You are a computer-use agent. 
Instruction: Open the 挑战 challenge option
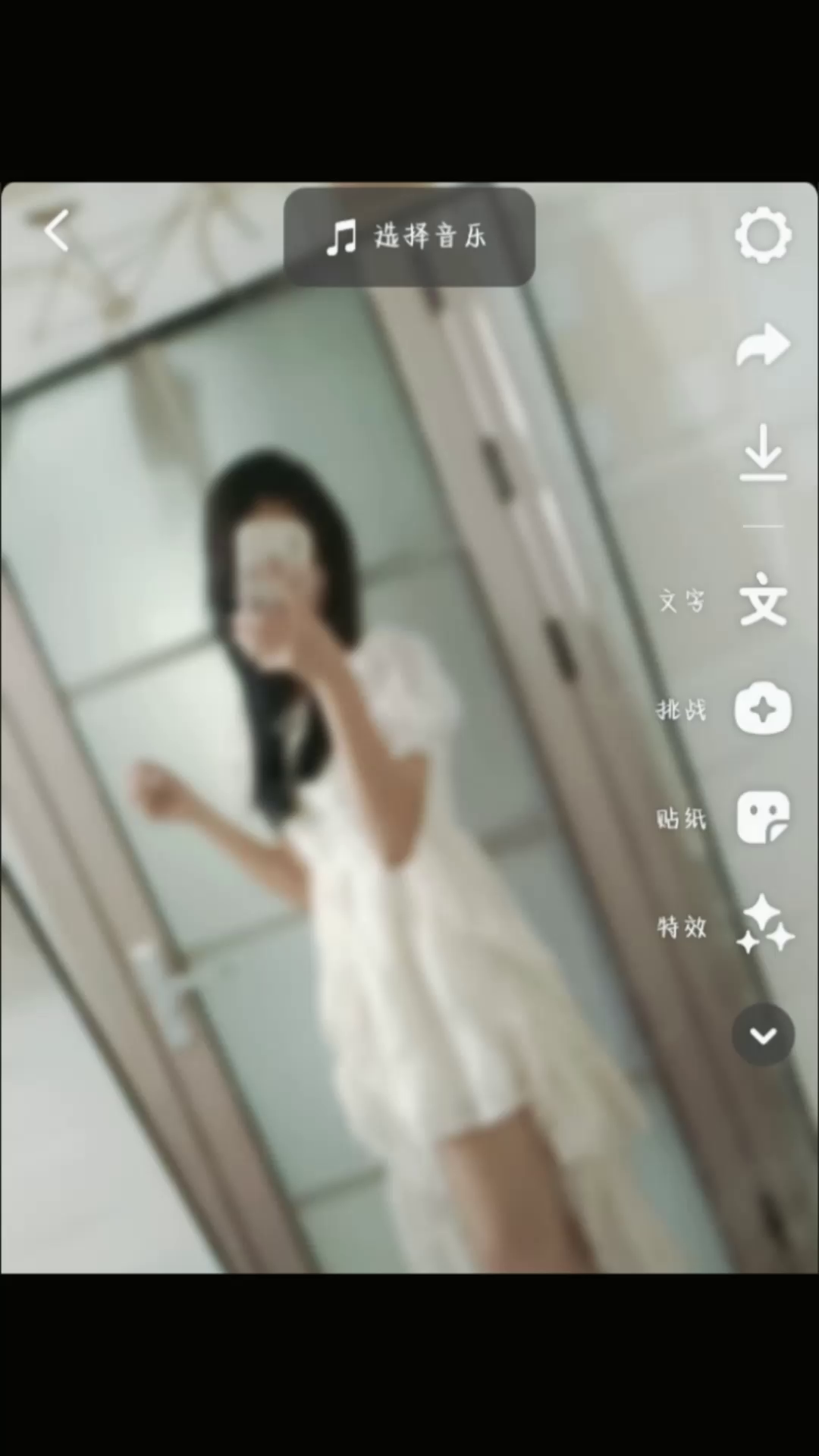763,710
